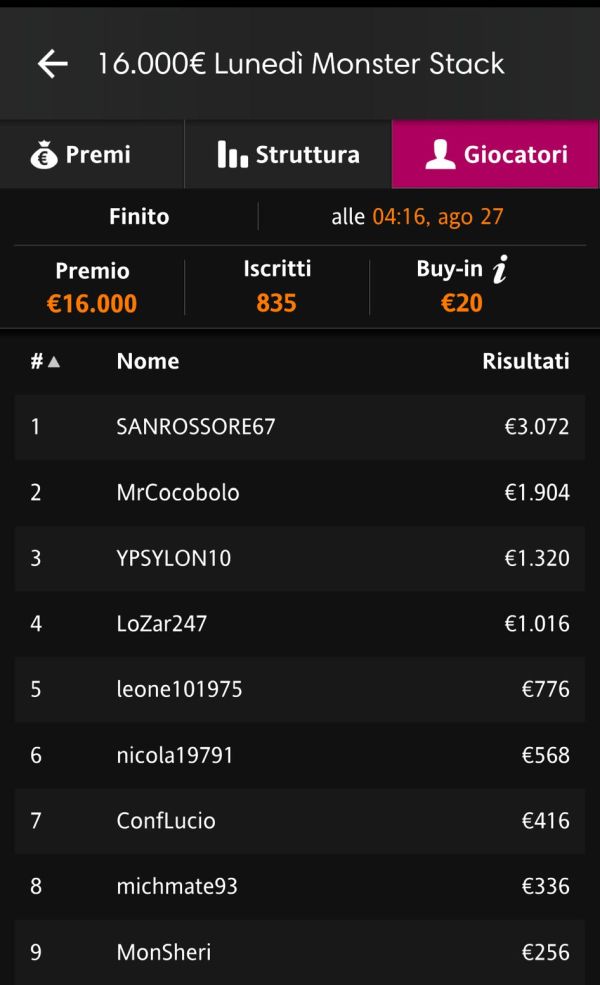
Task: Open player SANROSSORE67 row
Action: coord(300,427)
